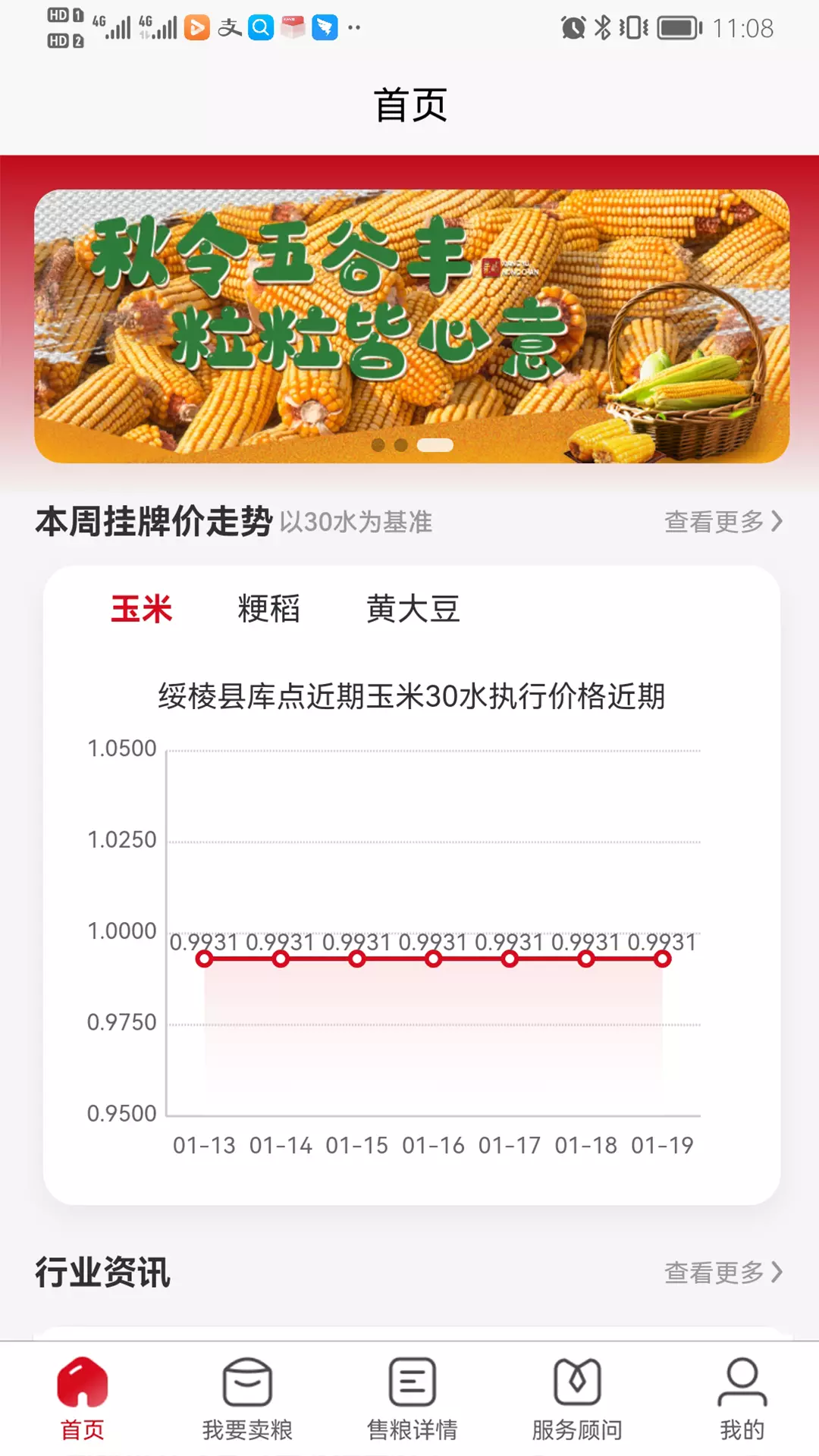
Task: Switch to the 服务顾问 tab
Action: tap(577, 1399)
